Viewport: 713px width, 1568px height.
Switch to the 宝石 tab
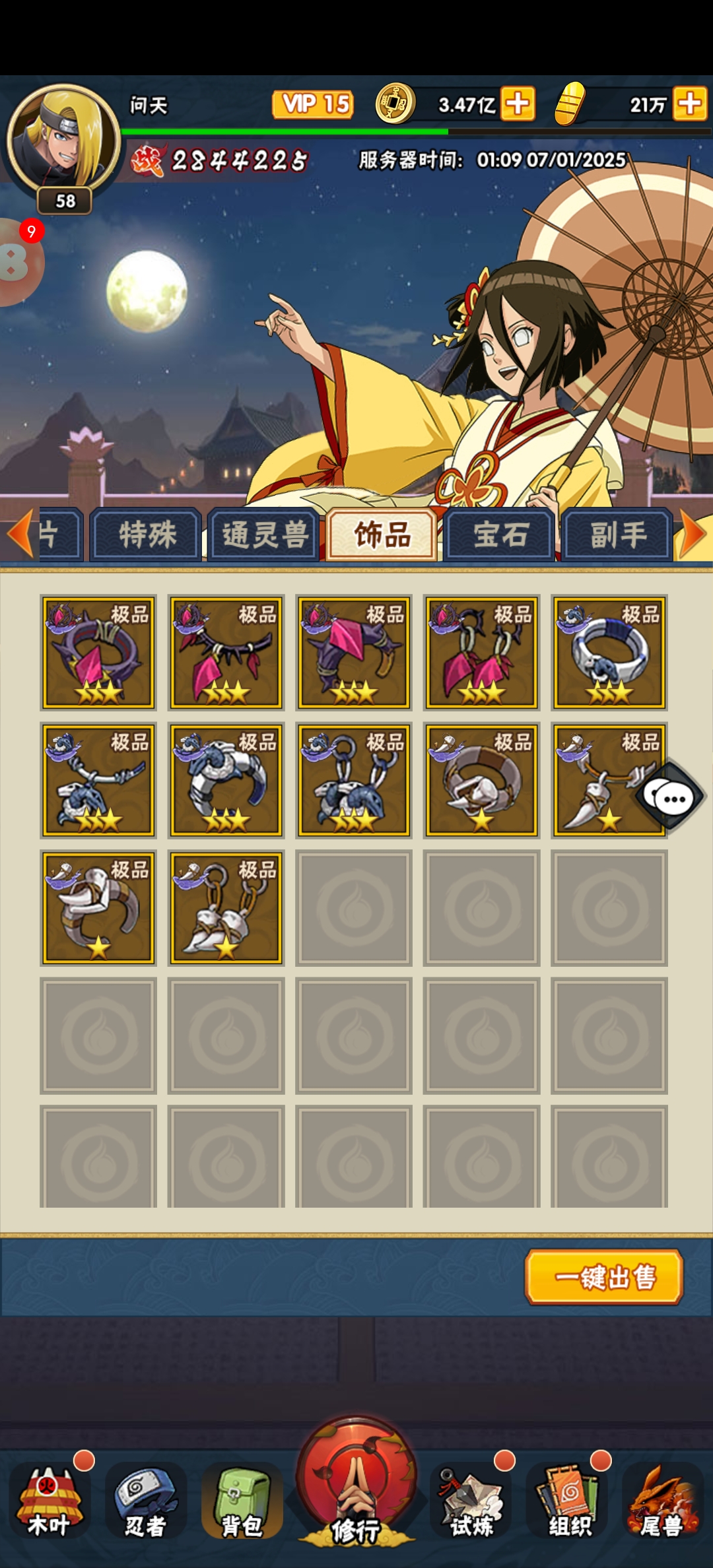(x=500, y=535)
